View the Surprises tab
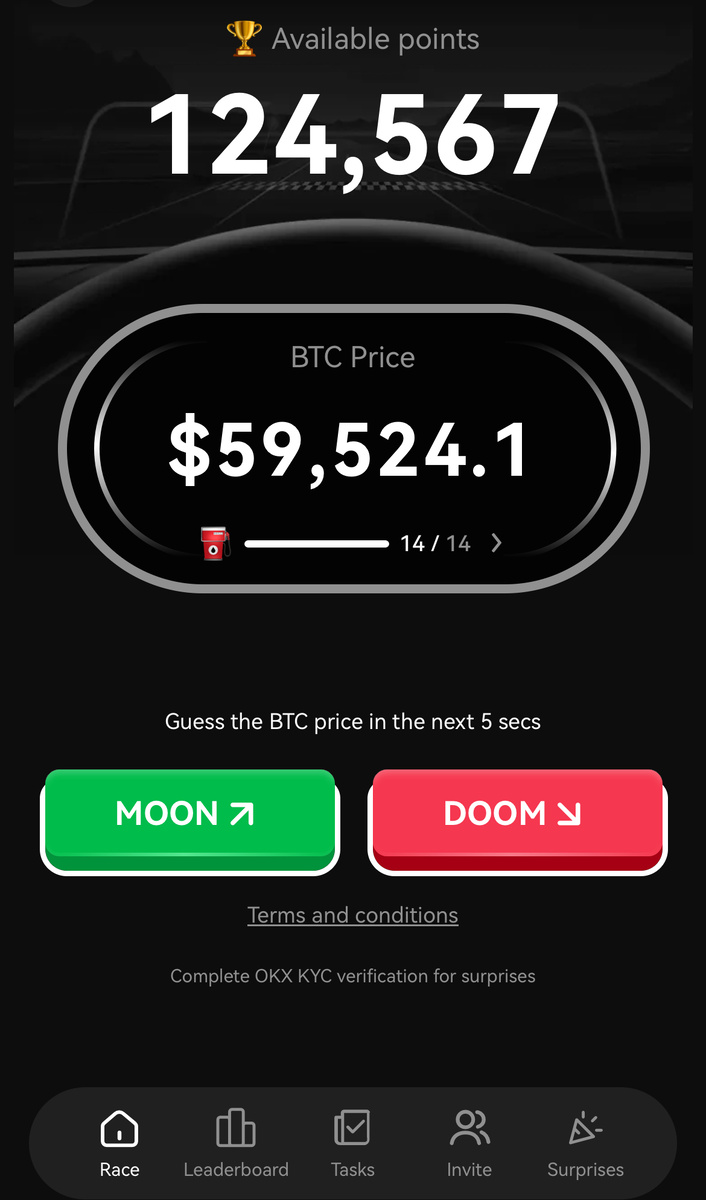The width and height of the screenshot is (706, 1200). [x=585, y=1143]
